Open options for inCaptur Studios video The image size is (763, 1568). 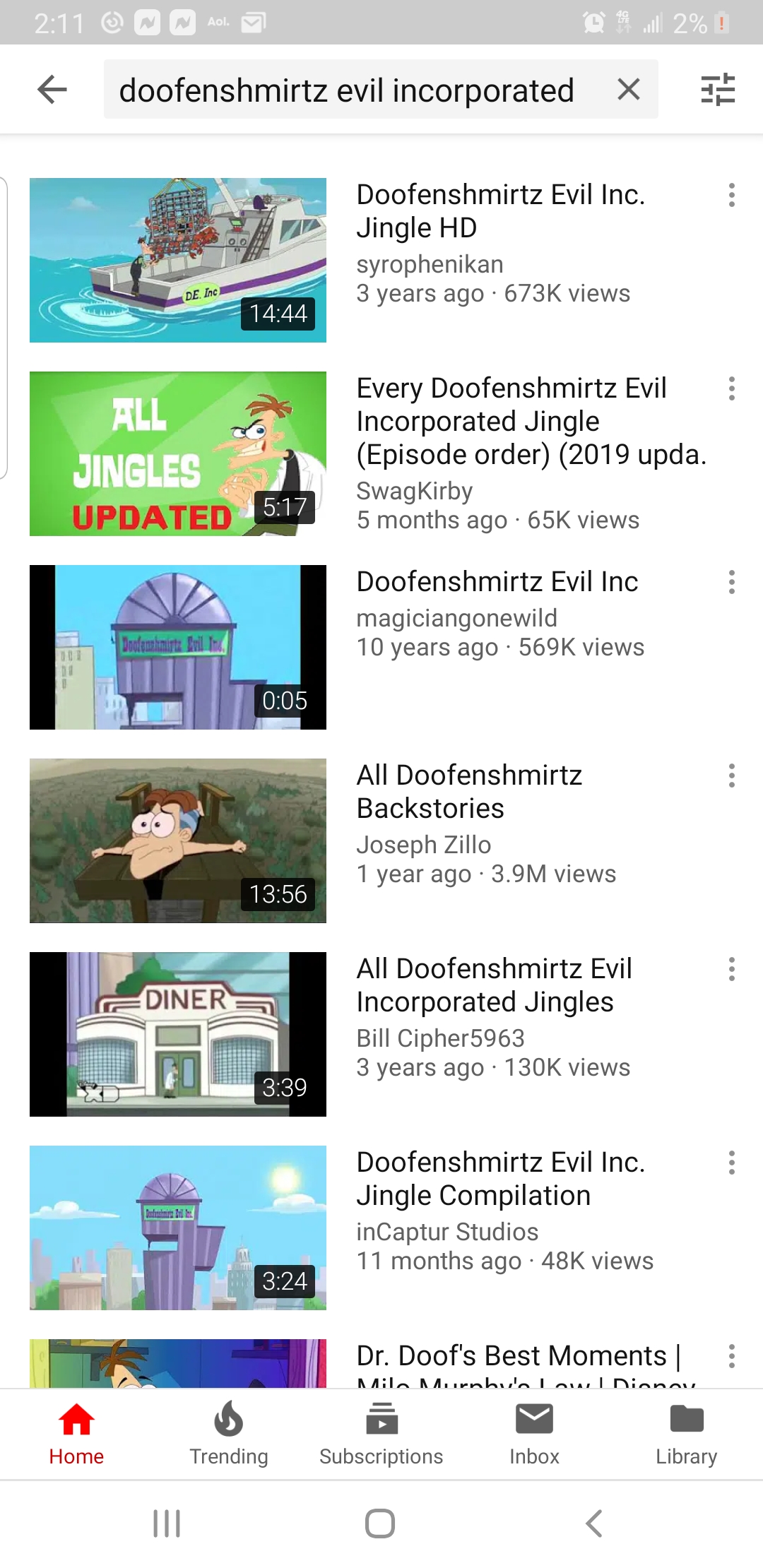click(732, 1163)
